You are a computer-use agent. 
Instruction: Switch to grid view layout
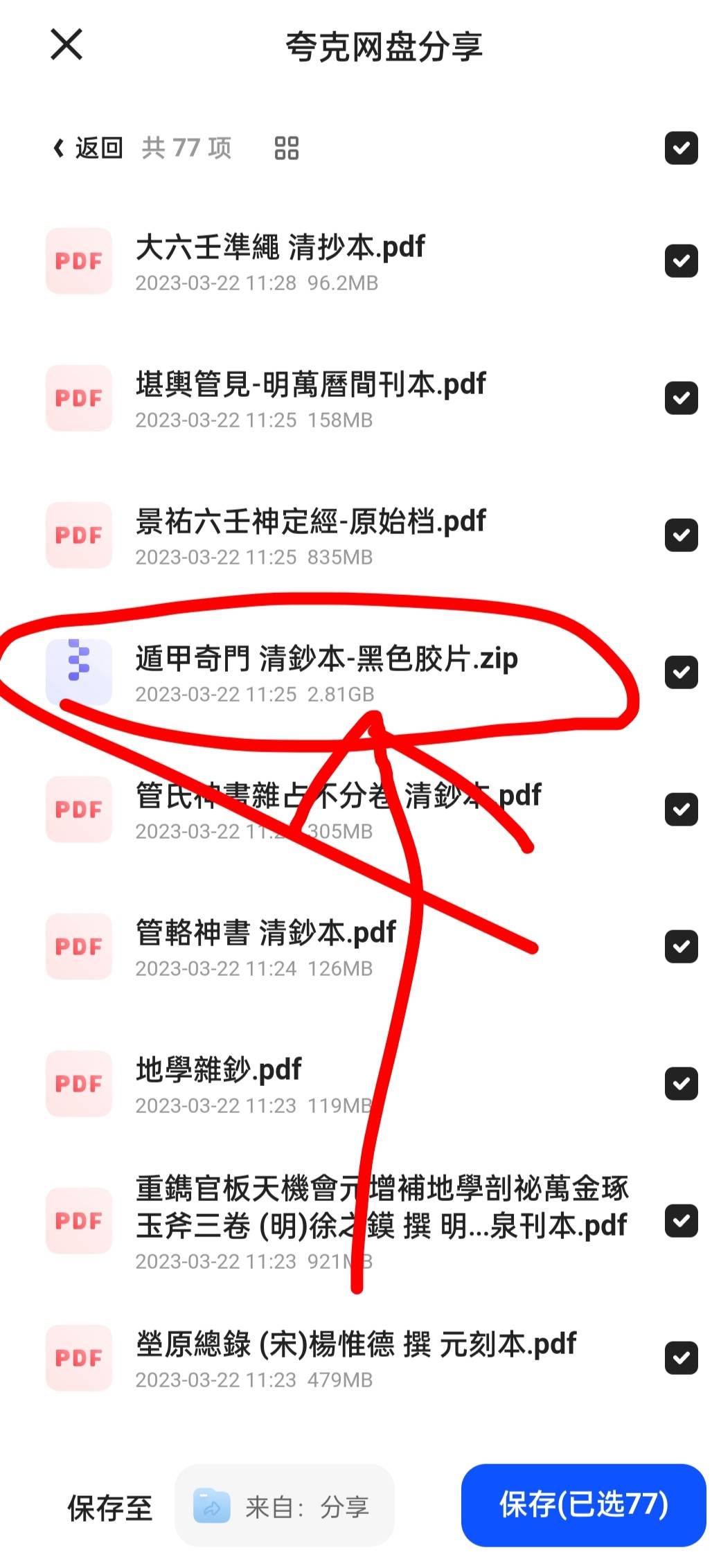click(286, 148)
